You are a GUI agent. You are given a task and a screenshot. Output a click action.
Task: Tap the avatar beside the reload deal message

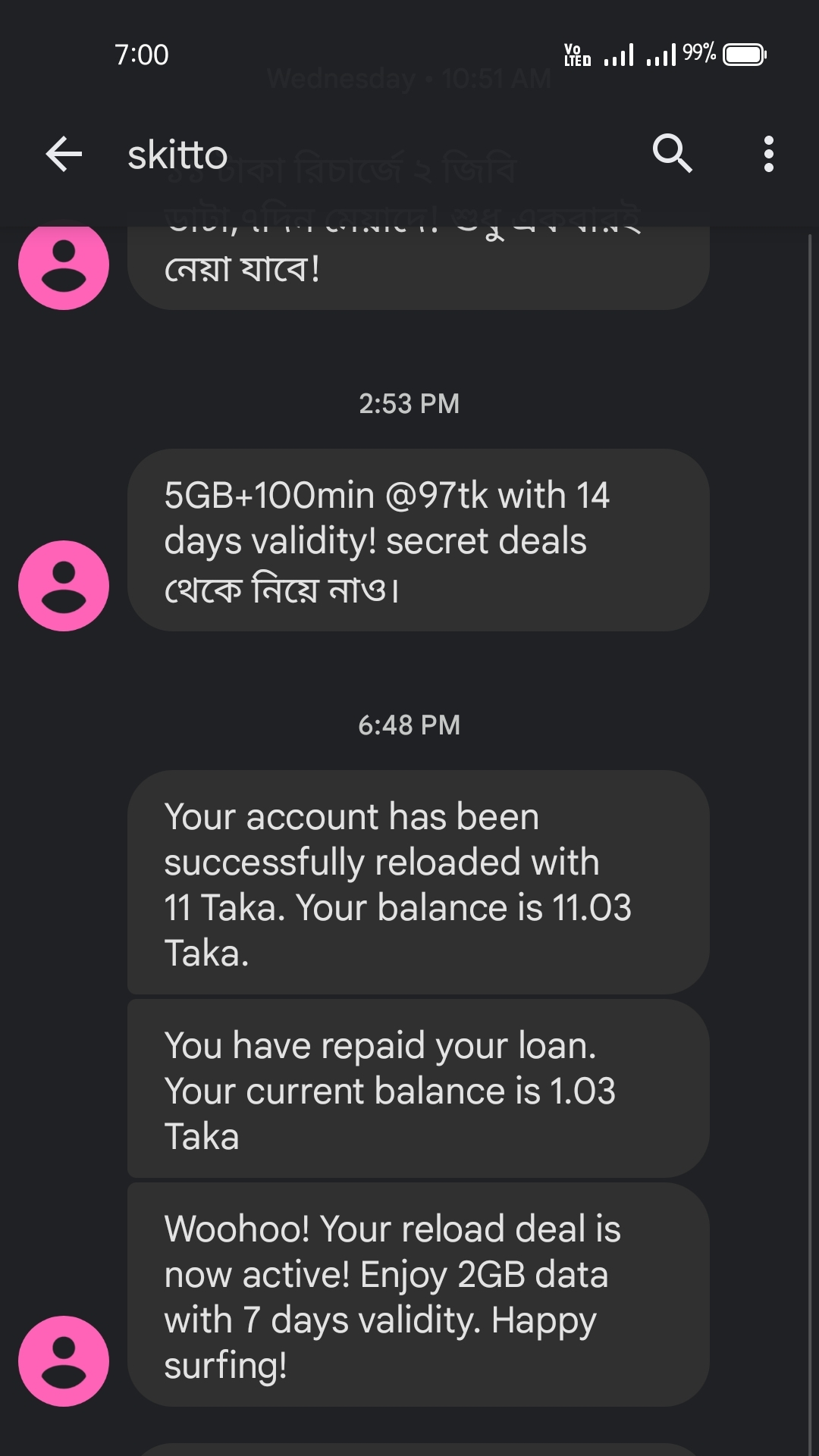point(64,1361)
